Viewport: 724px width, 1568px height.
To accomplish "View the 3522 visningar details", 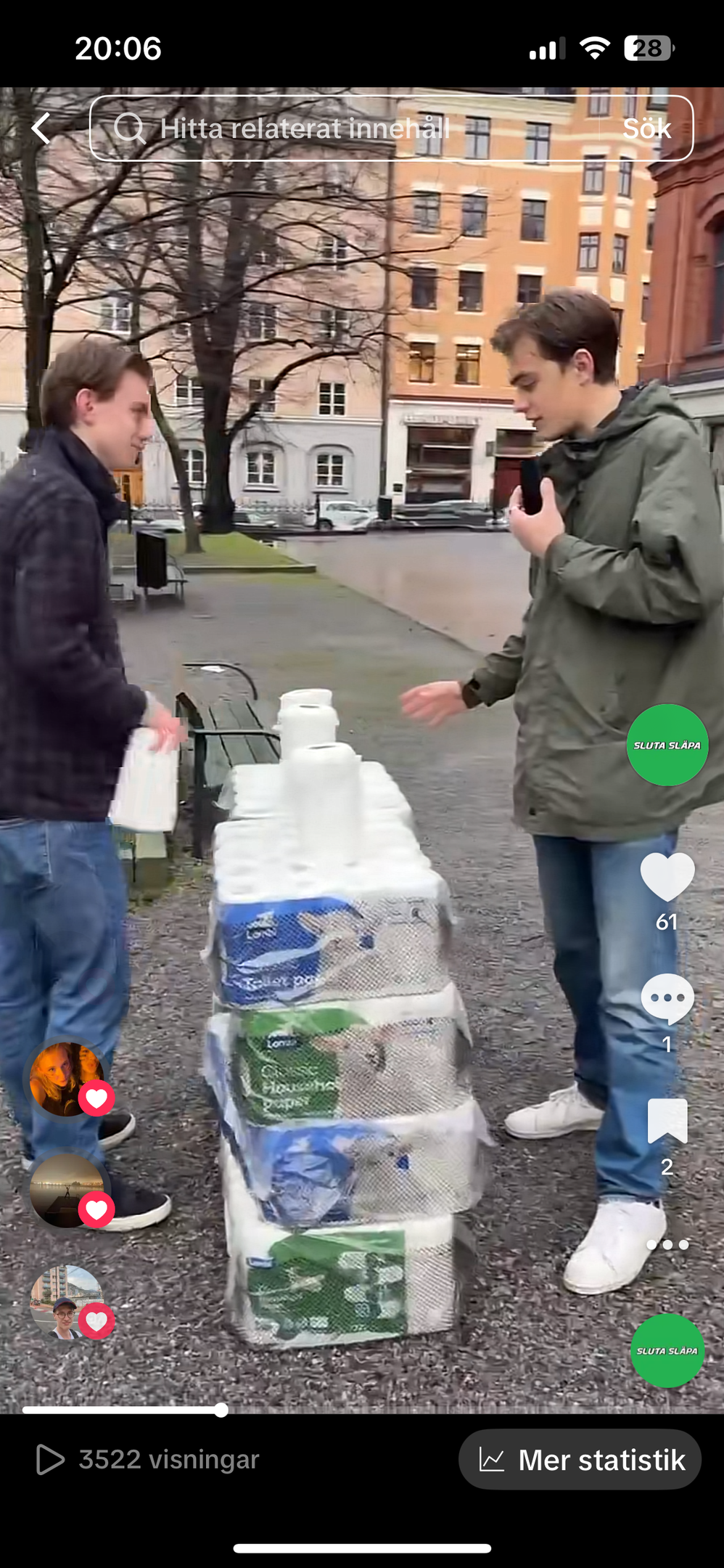I will point(148,1460).
